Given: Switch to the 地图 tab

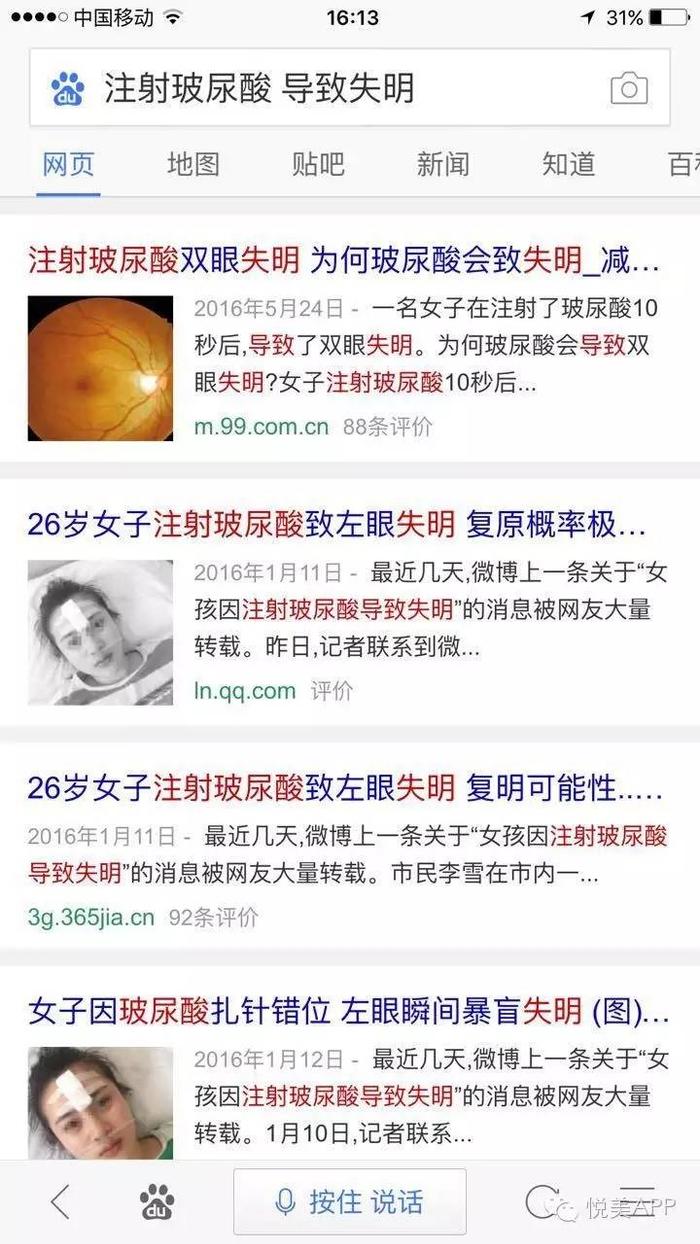Looking at the screenshot, I should (193, 164).
